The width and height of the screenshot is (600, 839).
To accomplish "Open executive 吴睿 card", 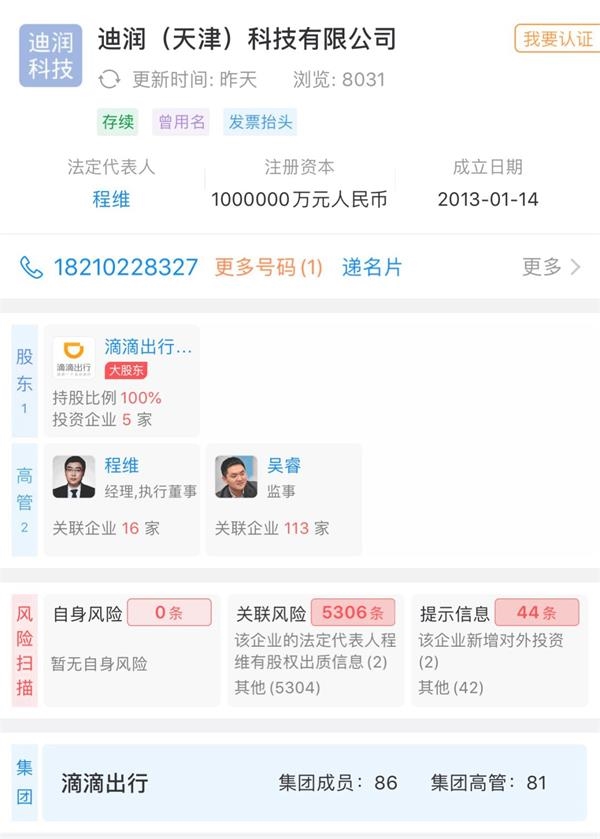I will click(x=284, y=497).
